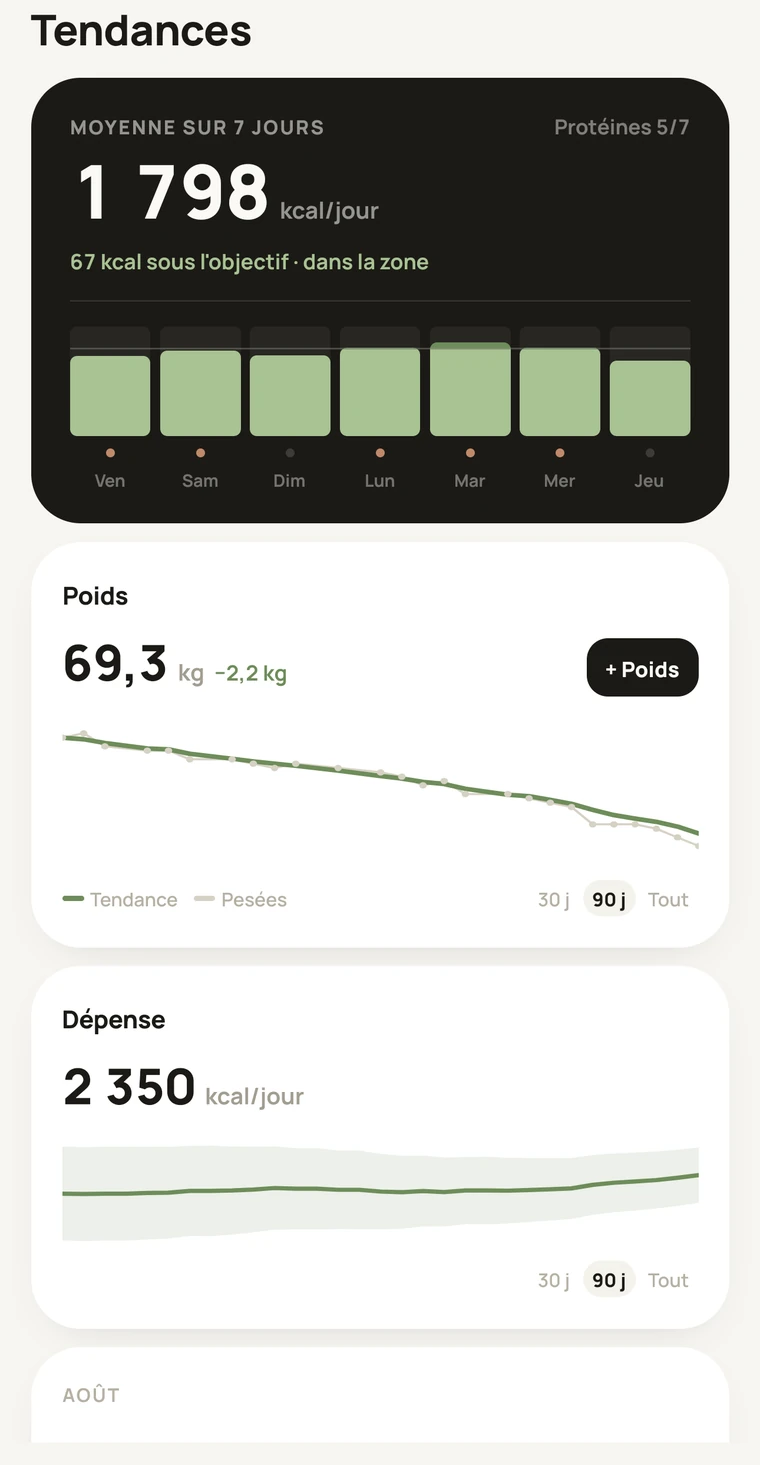Viewport: 760px width, 1465px height.
Task: Tap the Ven bar in the weekly chart
Action: click(110, 396)
